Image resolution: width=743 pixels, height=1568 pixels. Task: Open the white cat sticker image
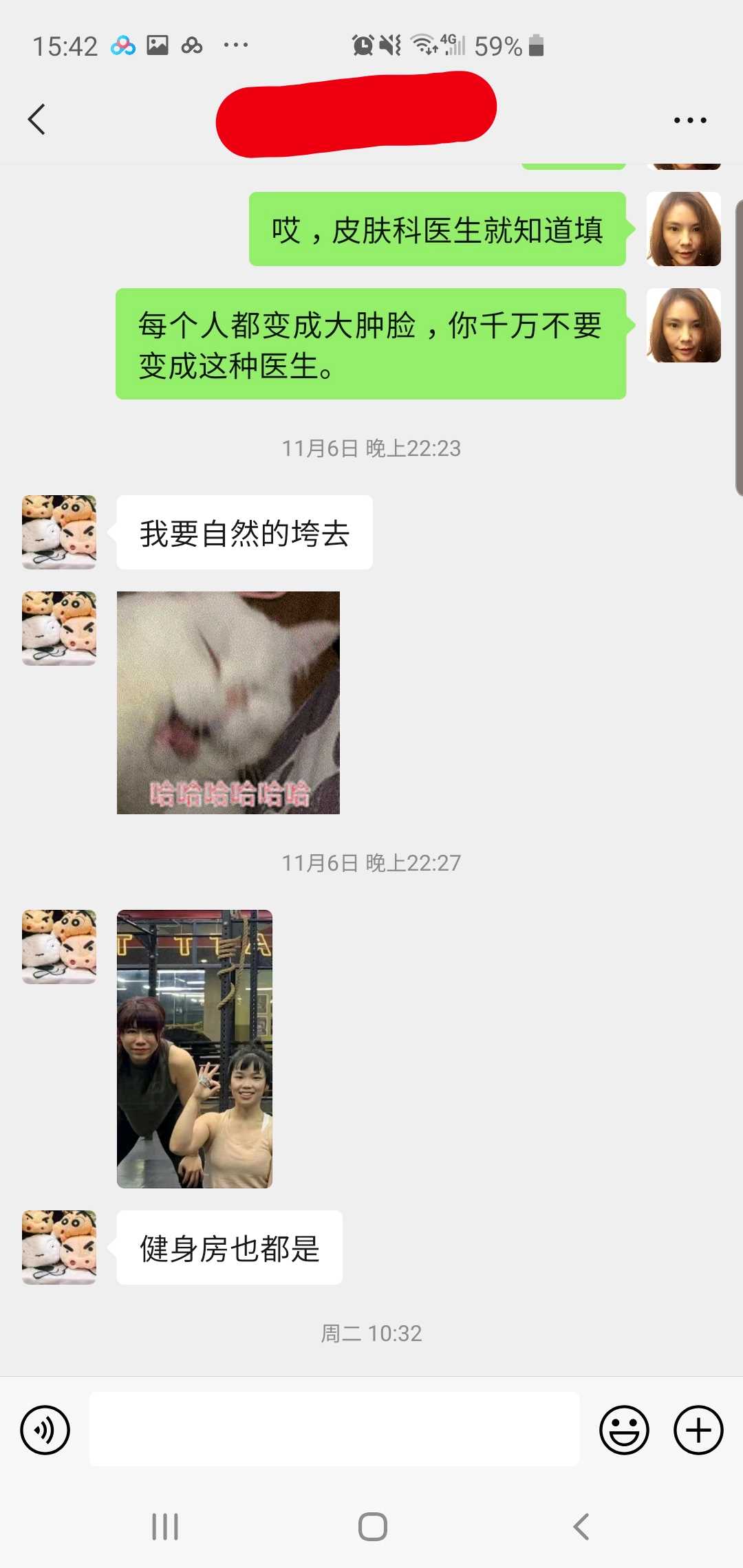(x=228, y=702)
